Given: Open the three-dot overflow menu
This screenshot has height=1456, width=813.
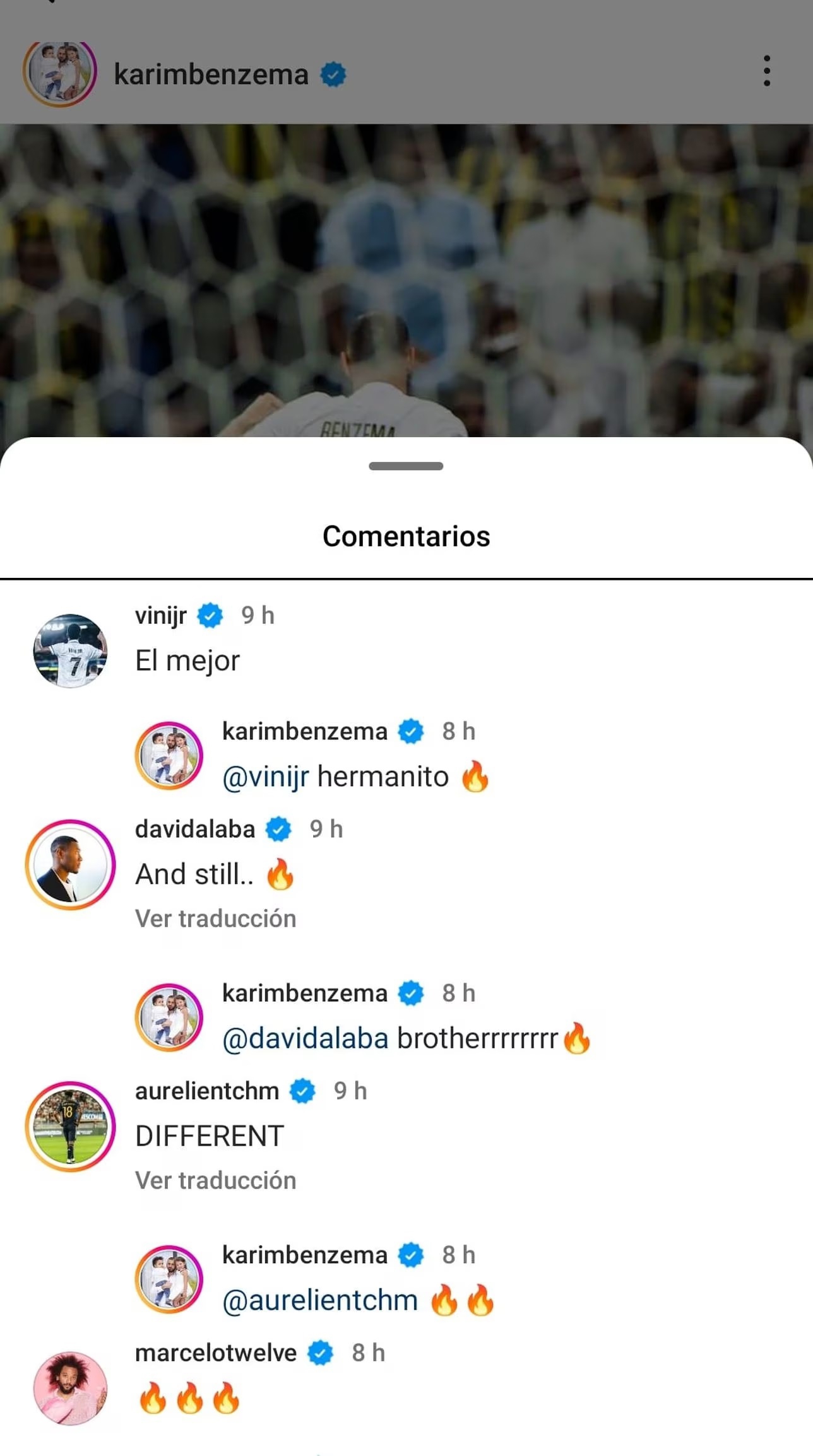Looking at the screenshot, I should [x=766, y=71].
